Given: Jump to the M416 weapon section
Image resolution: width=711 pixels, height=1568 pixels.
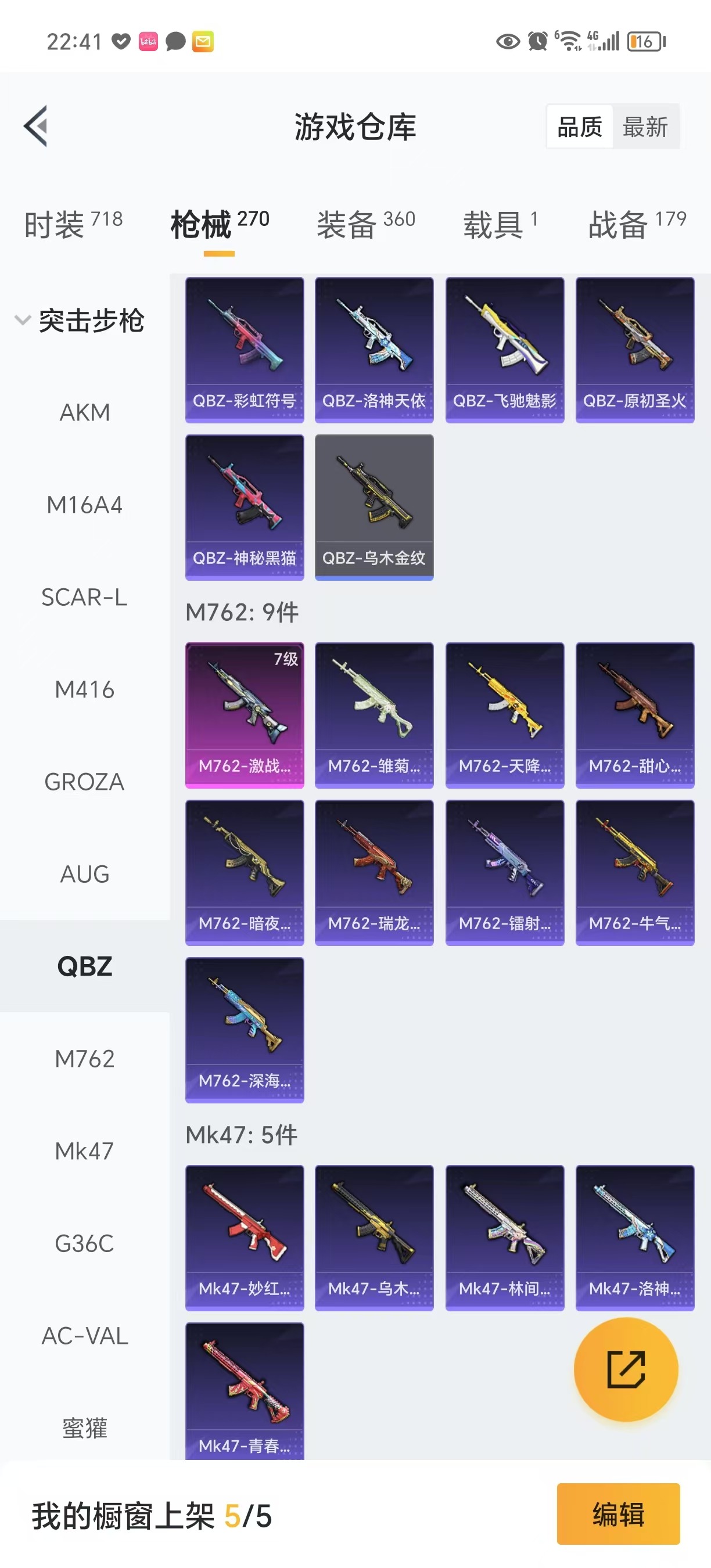Looking at the screenshot, I should tap(85, 689).
